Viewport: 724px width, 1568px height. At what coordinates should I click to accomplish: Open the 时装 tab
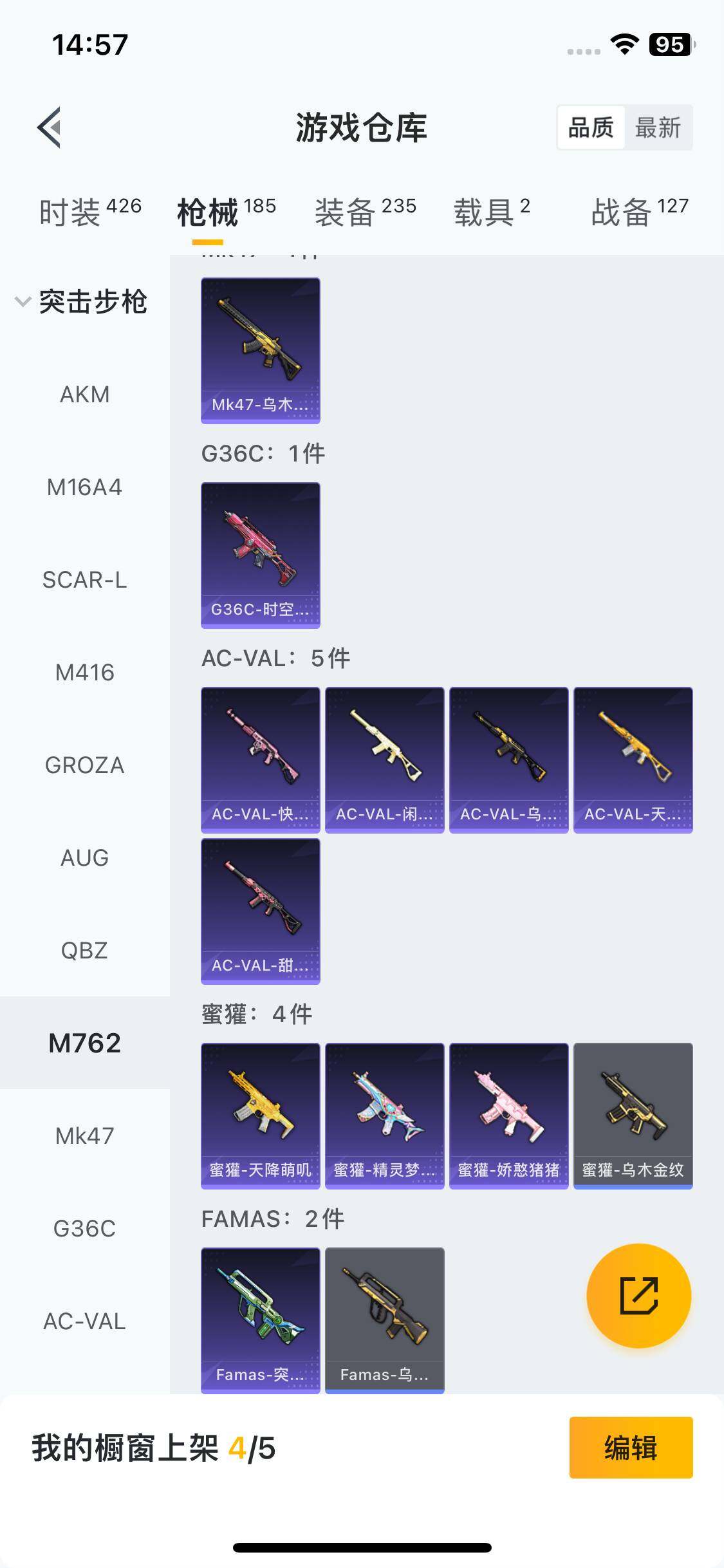(90, 212)
